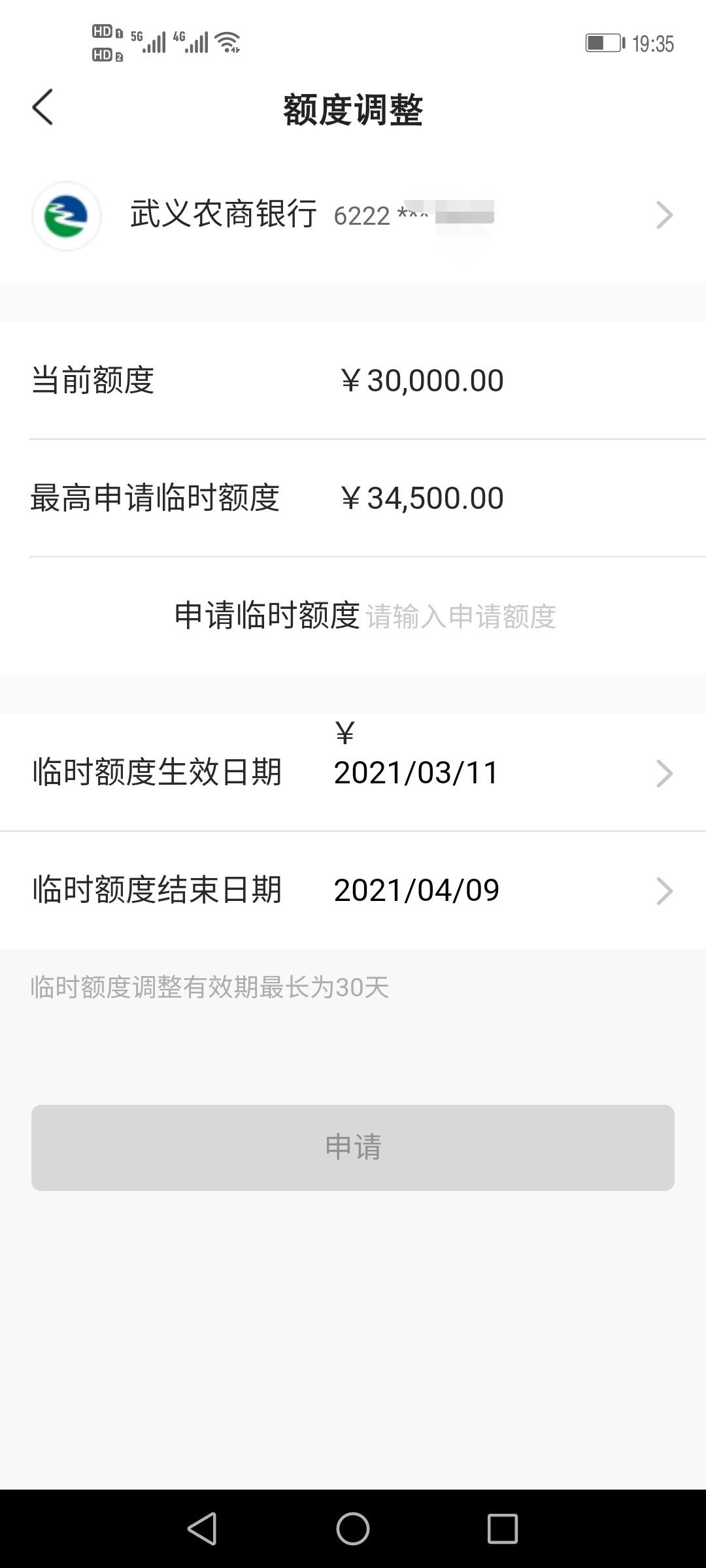This screenshot has height=1568, width=706.
Task: Change the 临时额度生效日期 date
Action: 353,772
